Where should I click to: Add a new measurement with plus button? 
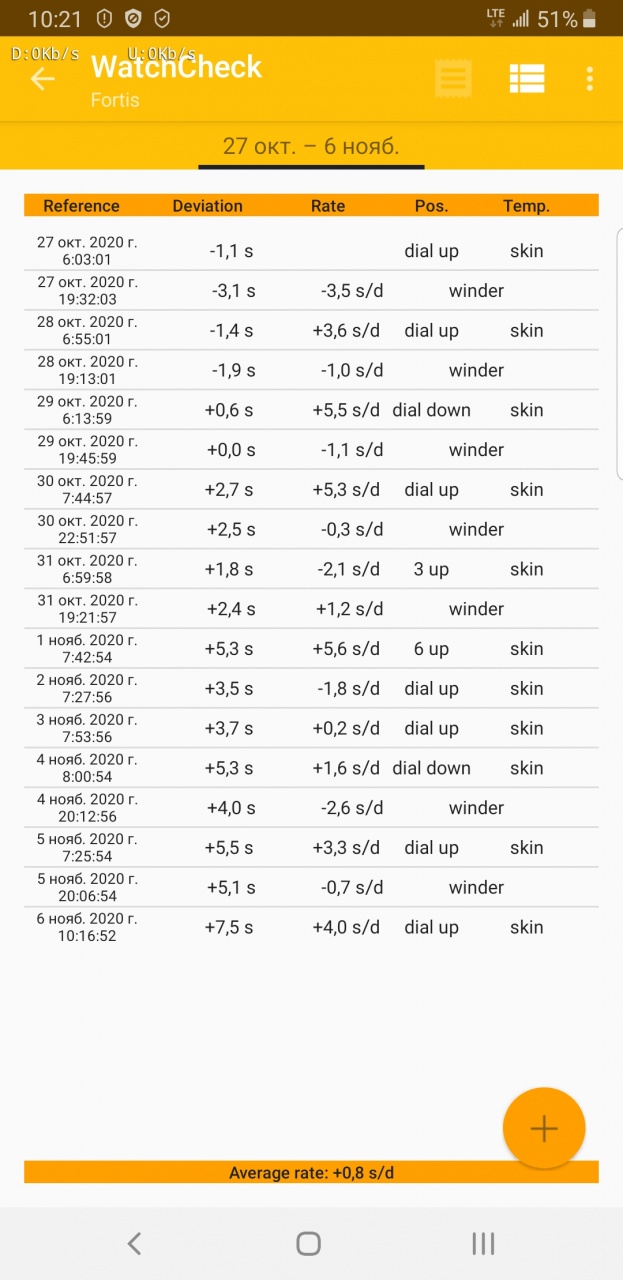(x=544, y=1128)
